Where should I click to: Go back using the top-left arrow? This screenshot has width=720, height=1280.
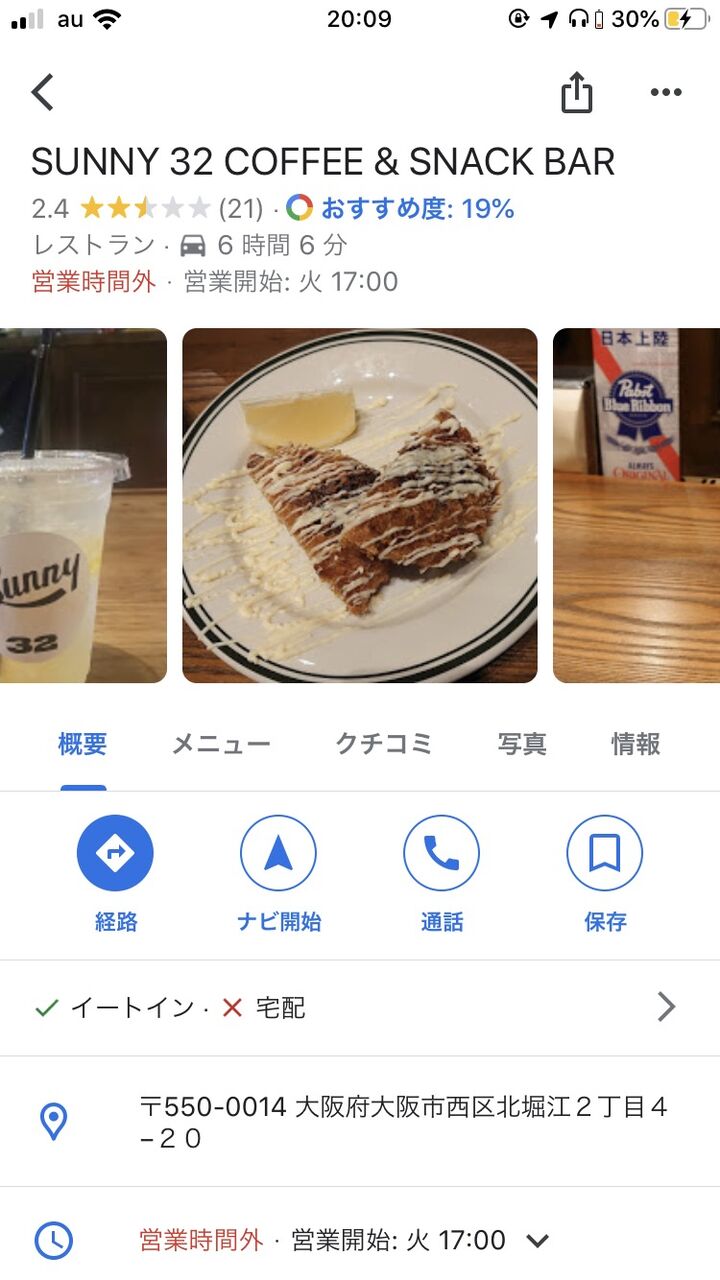pos(42,93)
